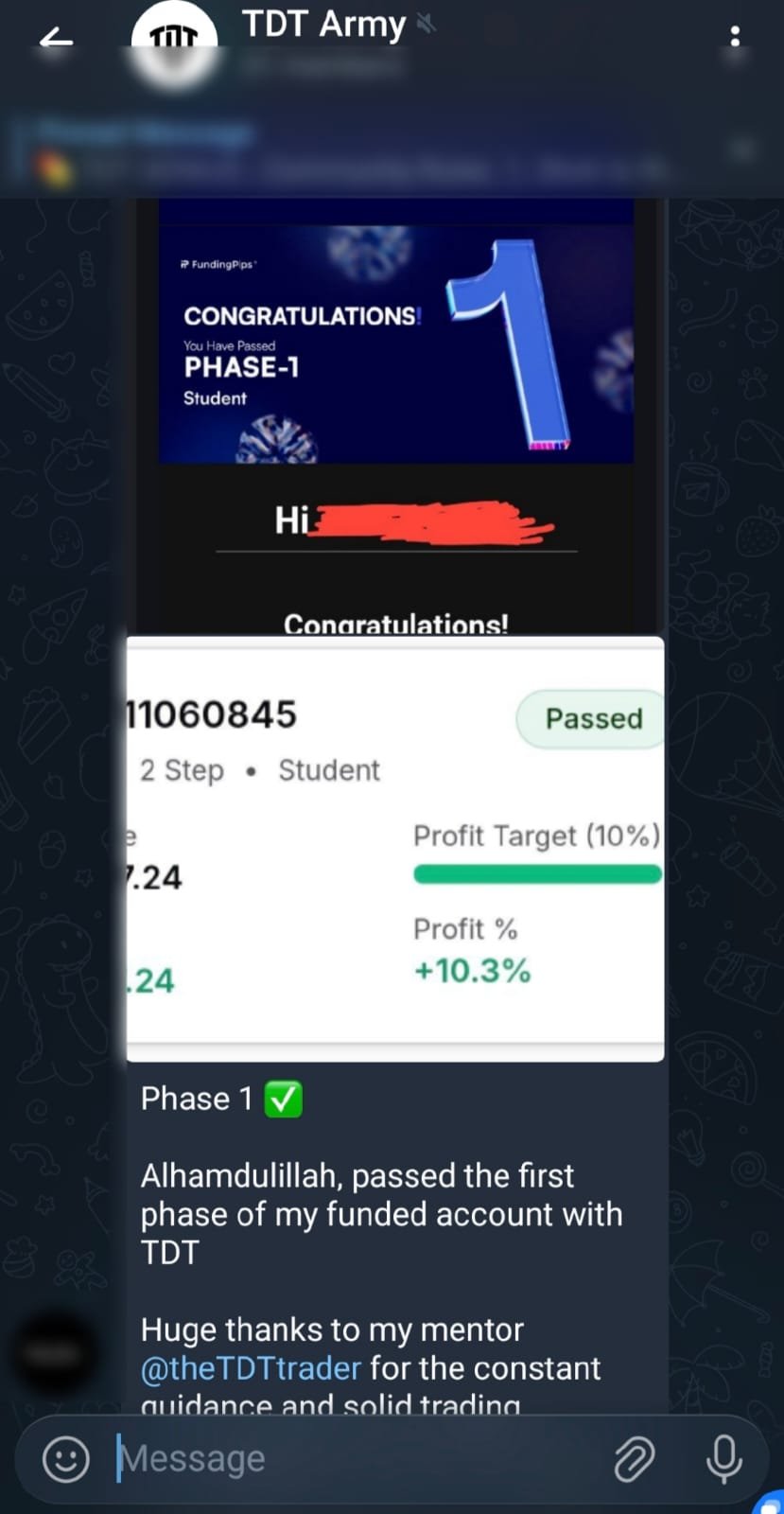Attach a file with the paperclip

pos(634,1459)
